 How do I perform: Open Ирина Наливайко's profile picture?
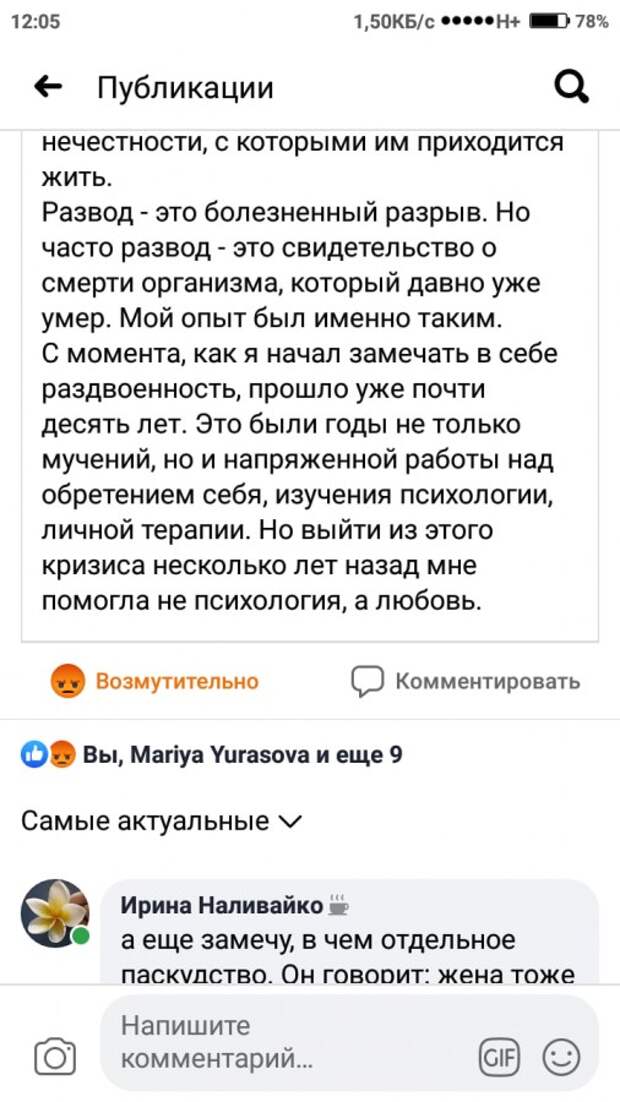click(x=55, y=913)
